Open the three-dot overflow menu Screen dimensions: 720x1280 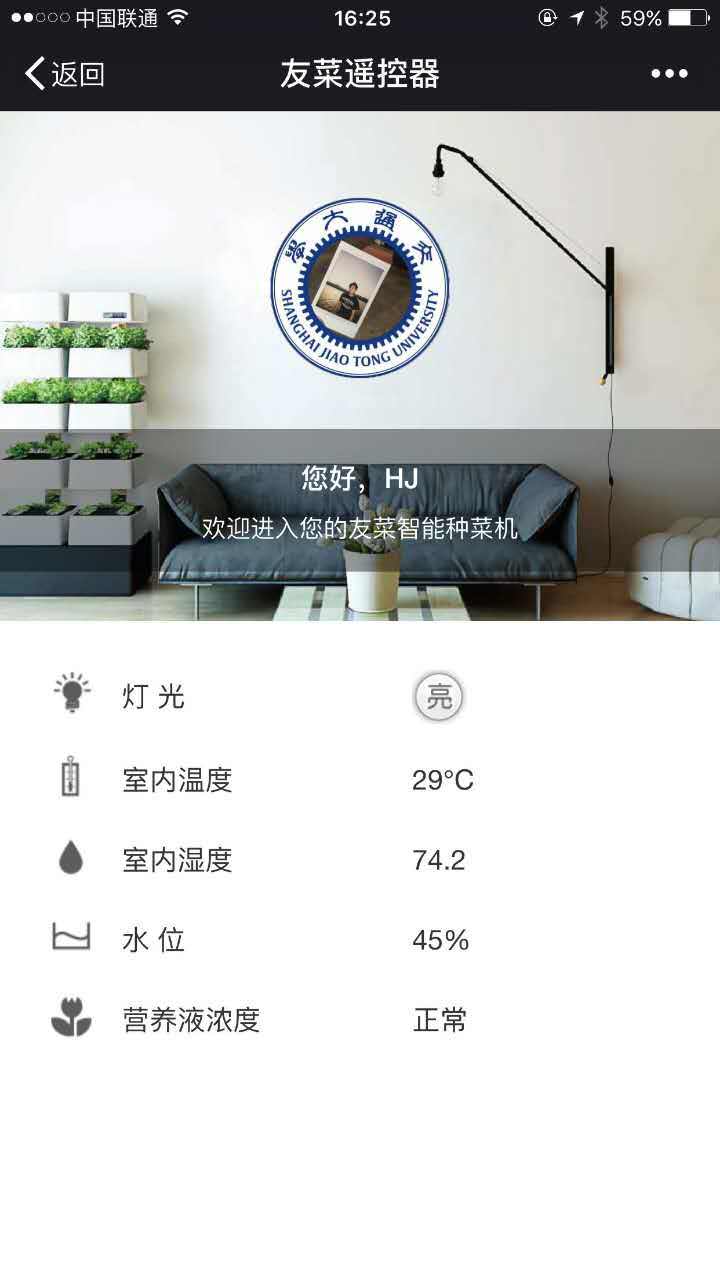click(669, 74)
